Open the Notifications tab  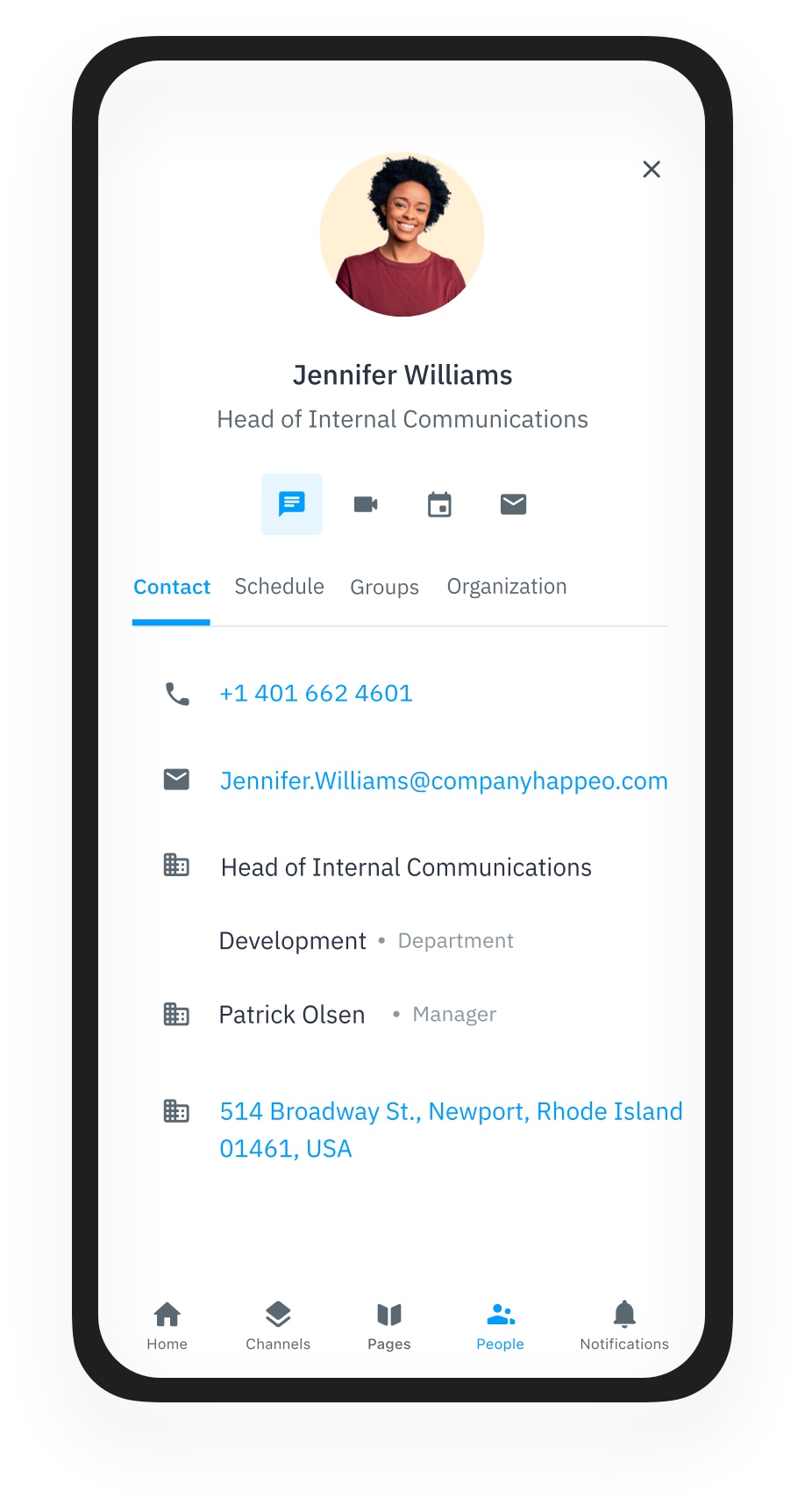(x=623, y=1324)
